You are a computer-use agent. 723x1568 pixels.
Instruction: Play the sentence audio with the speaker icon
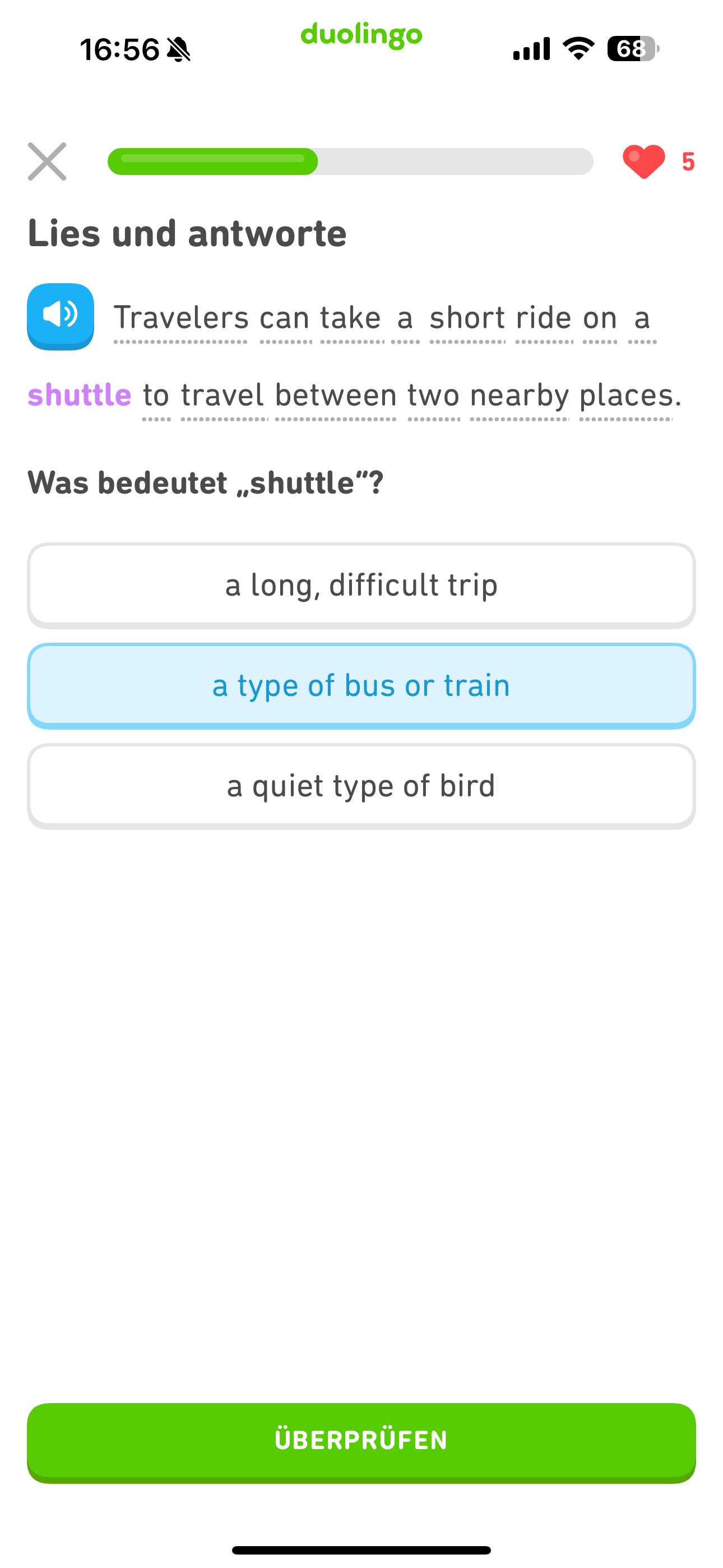[x=61, y=315]
